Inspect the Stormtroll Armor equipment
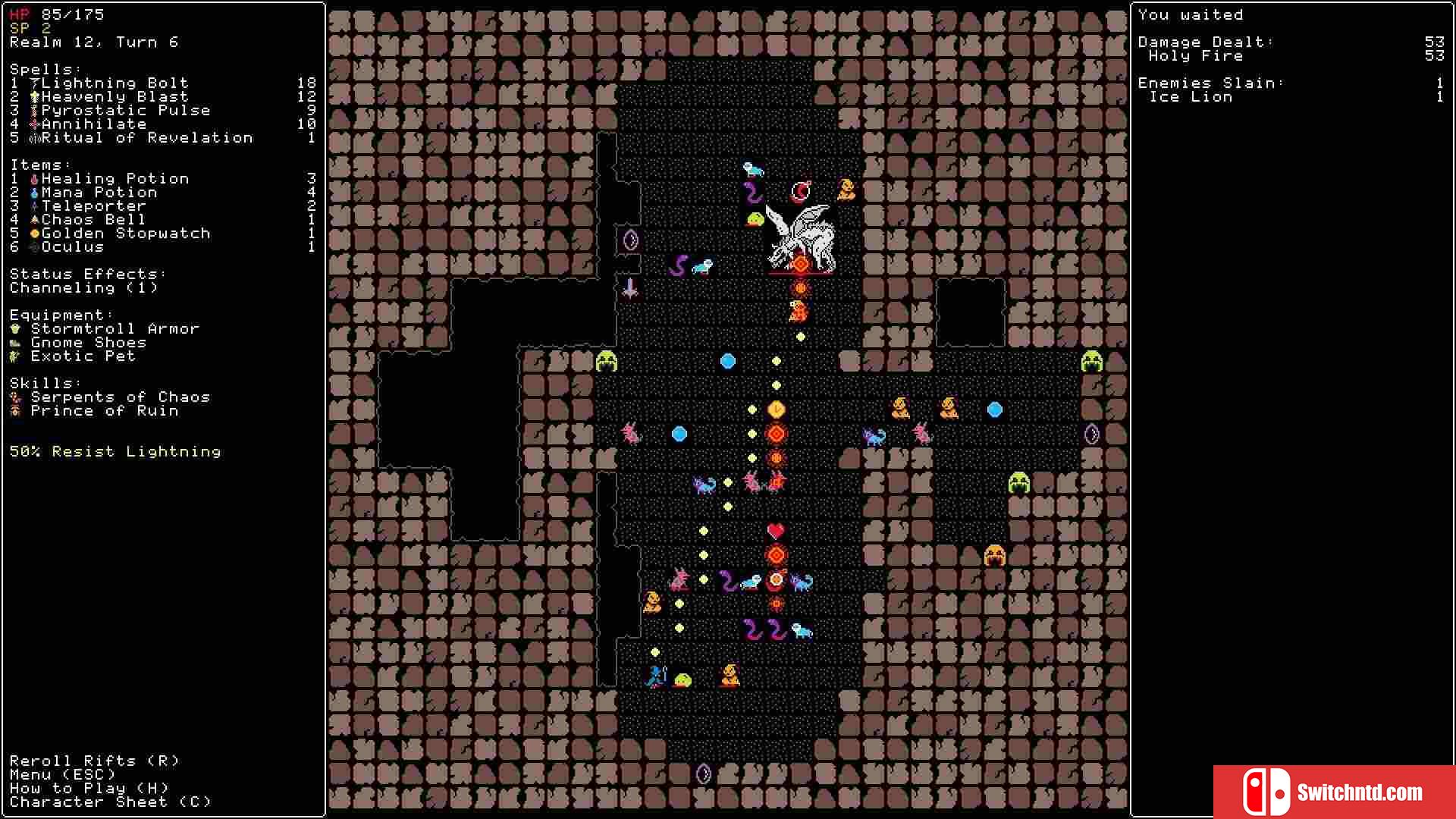 114,329
